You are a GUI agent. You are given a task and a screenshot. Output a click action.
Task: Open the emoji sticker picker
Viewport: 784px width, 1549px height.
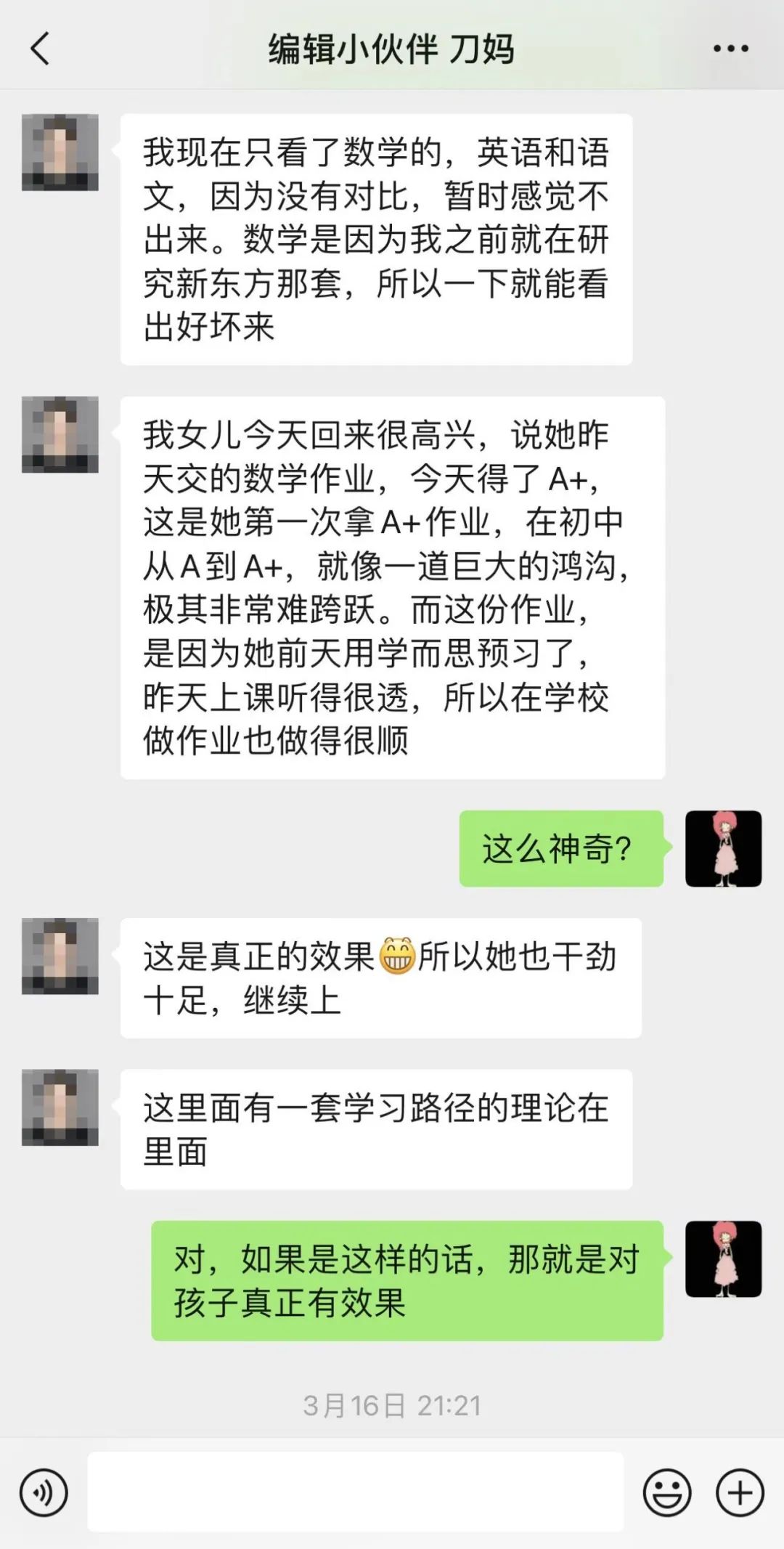click(667, 1493)
